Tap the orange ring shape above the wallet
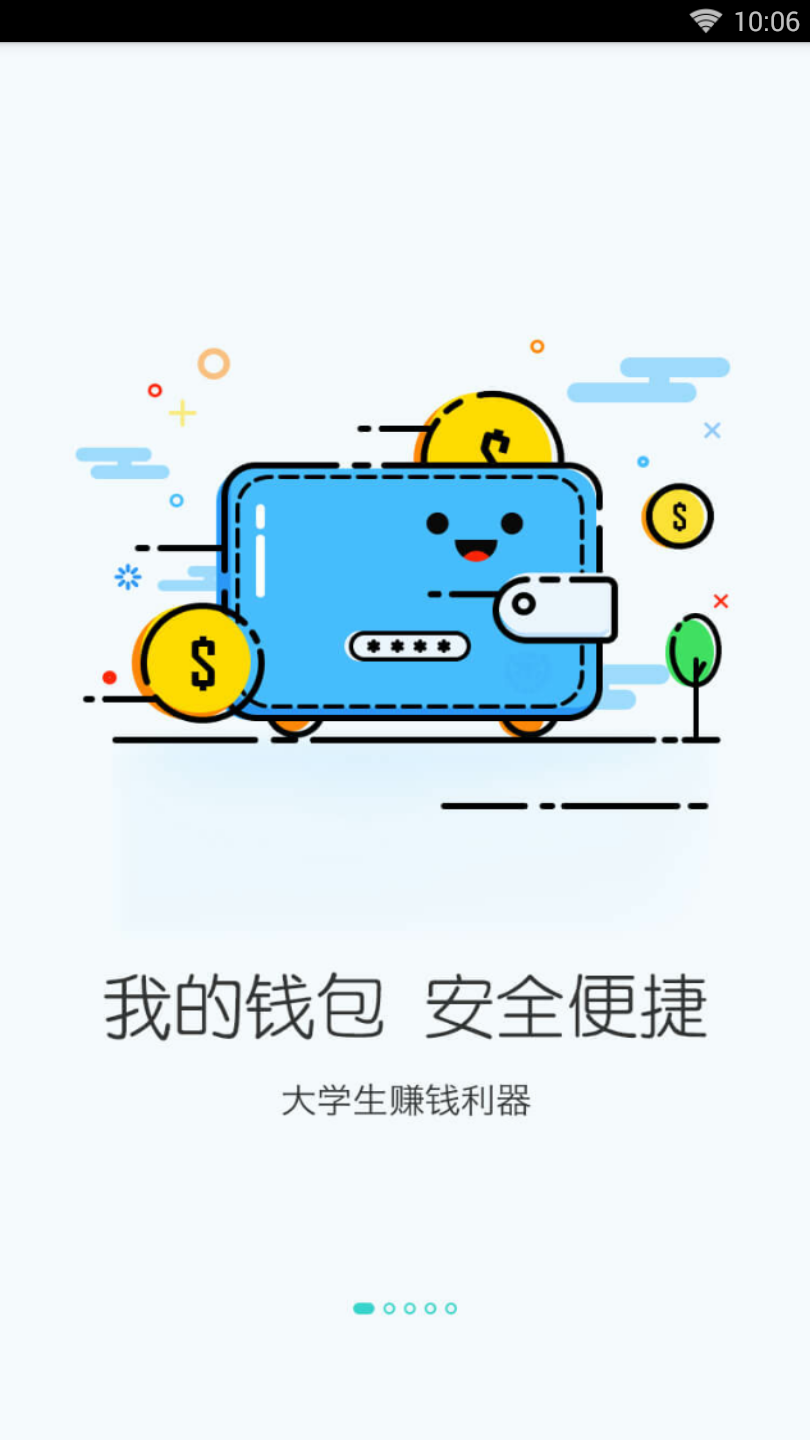This screenshot has height=1440, width=810. point(212,364)
